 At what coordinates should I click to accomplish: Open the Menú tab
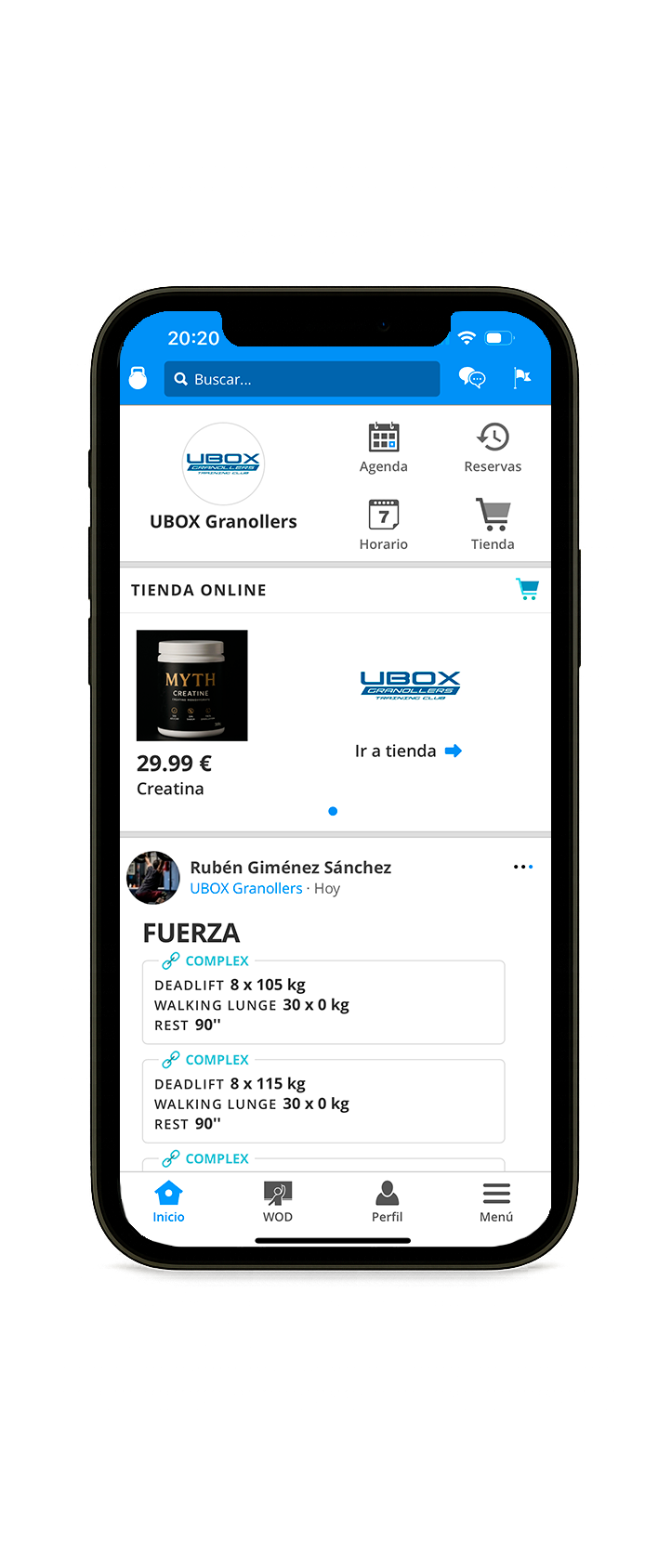[x=495, y=1202]
